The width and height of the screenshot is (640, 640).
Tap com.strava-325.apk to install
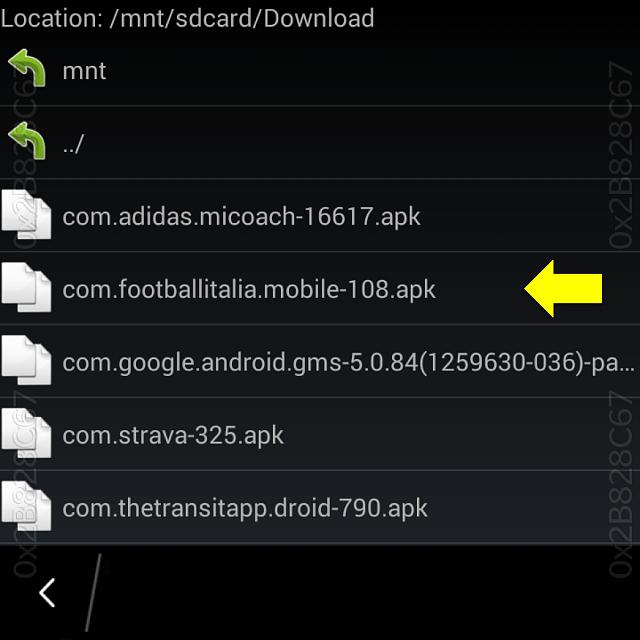pos(173,435)
